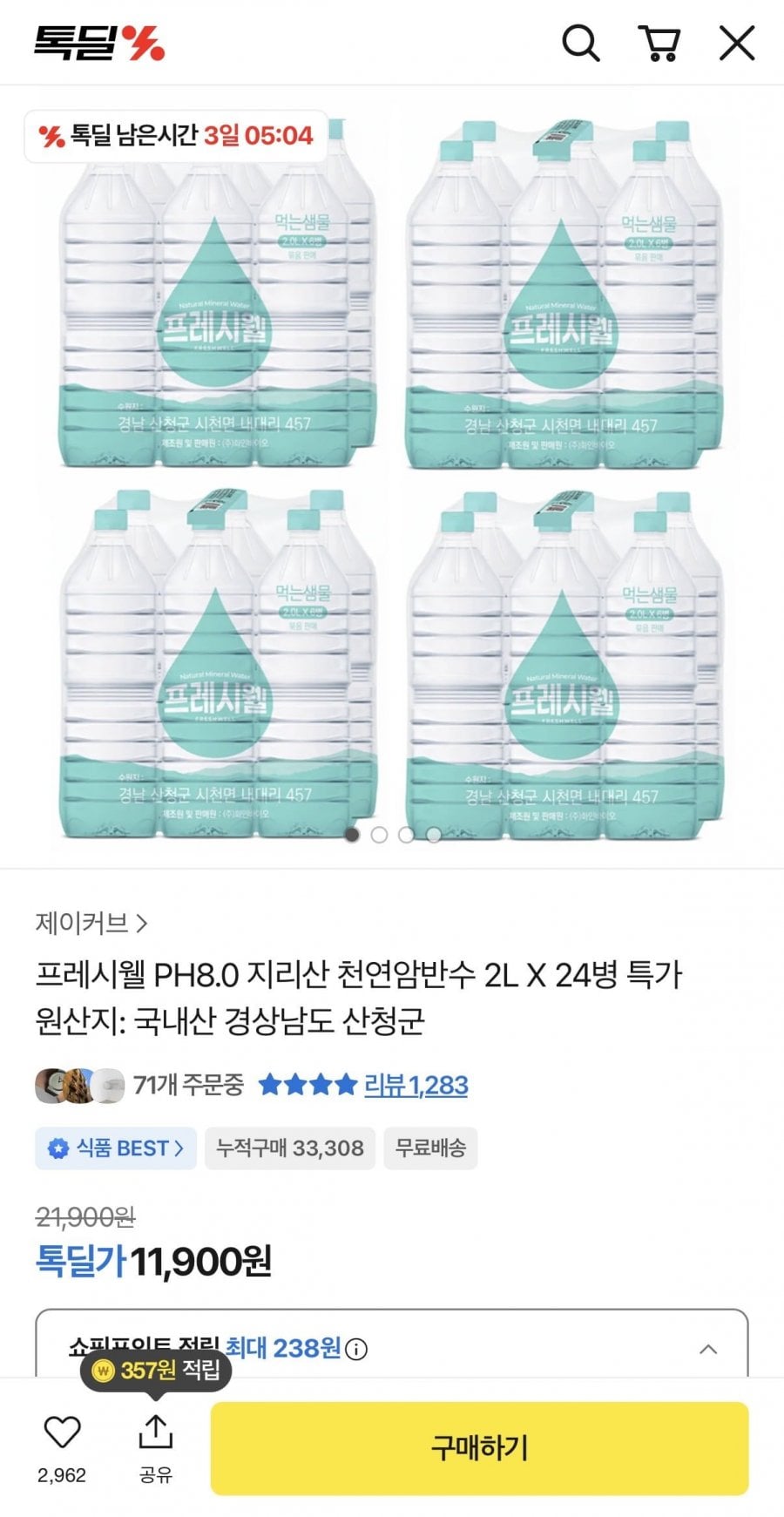Open the 제이커브 seller store link
Screen dimensions: 784x1517
tap(91, 922)
